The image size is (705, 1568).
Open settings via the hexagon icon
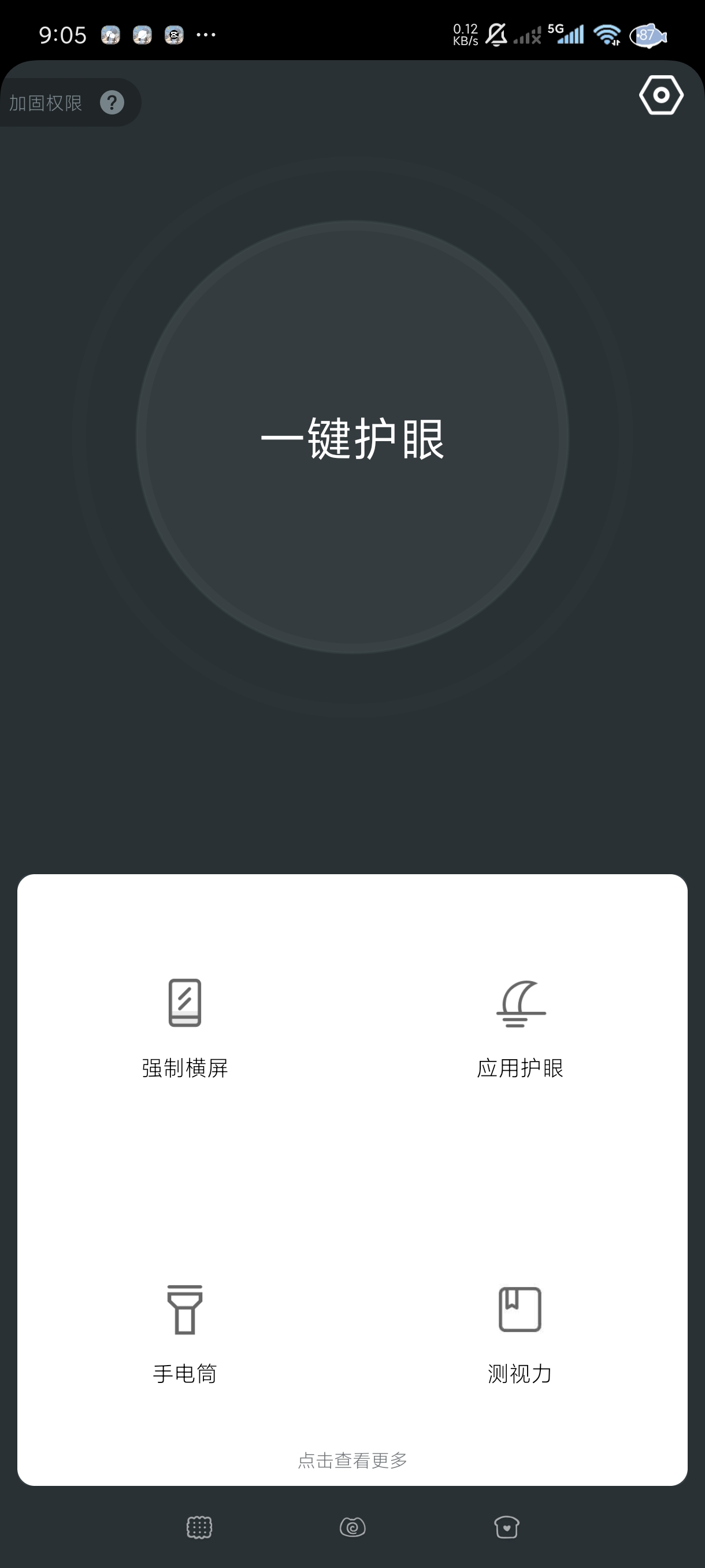point(661,95)
